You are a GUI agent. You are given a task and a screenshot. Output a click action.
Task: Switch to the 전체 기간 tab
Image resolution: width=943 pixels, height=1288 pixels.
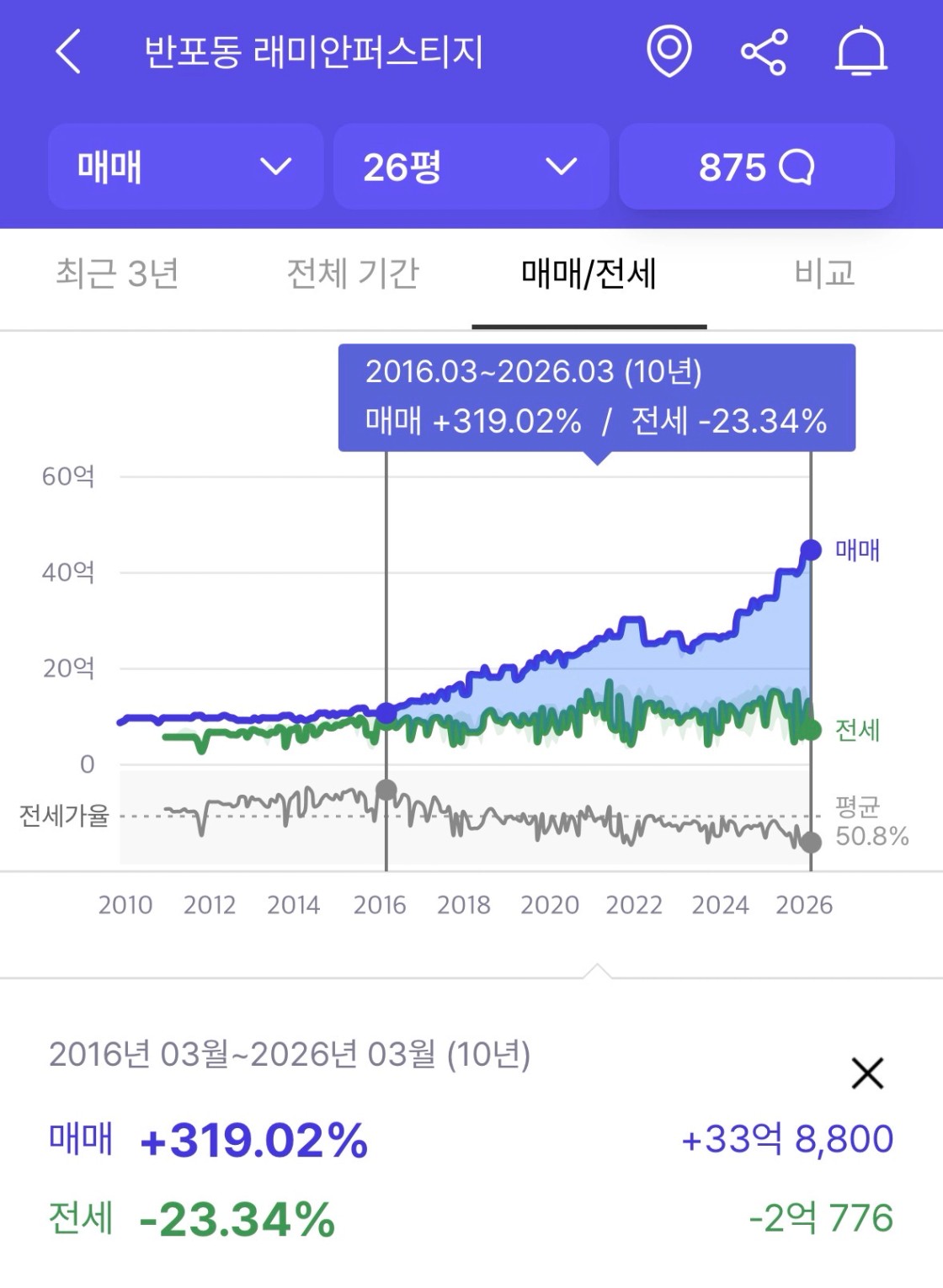[353, 274]
